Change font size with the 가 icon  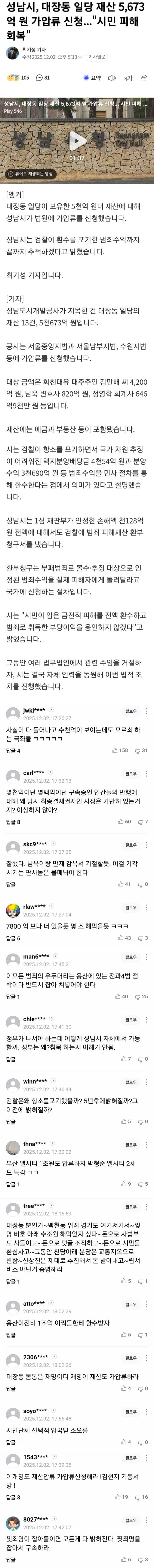click(128, 78)
